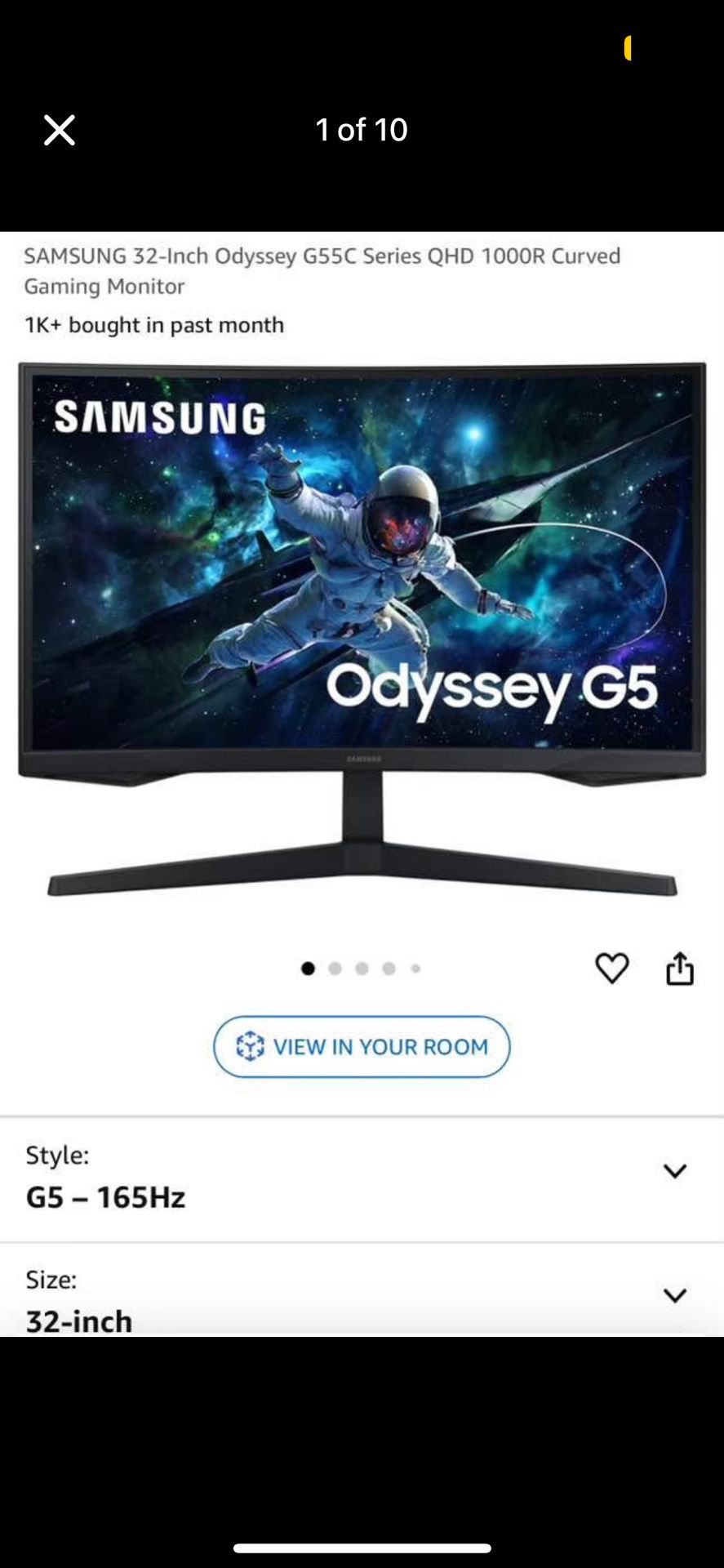Viewport: 724px width, 1568px height.
Task: Tap the first carousel dot
Action: [309, 968]
